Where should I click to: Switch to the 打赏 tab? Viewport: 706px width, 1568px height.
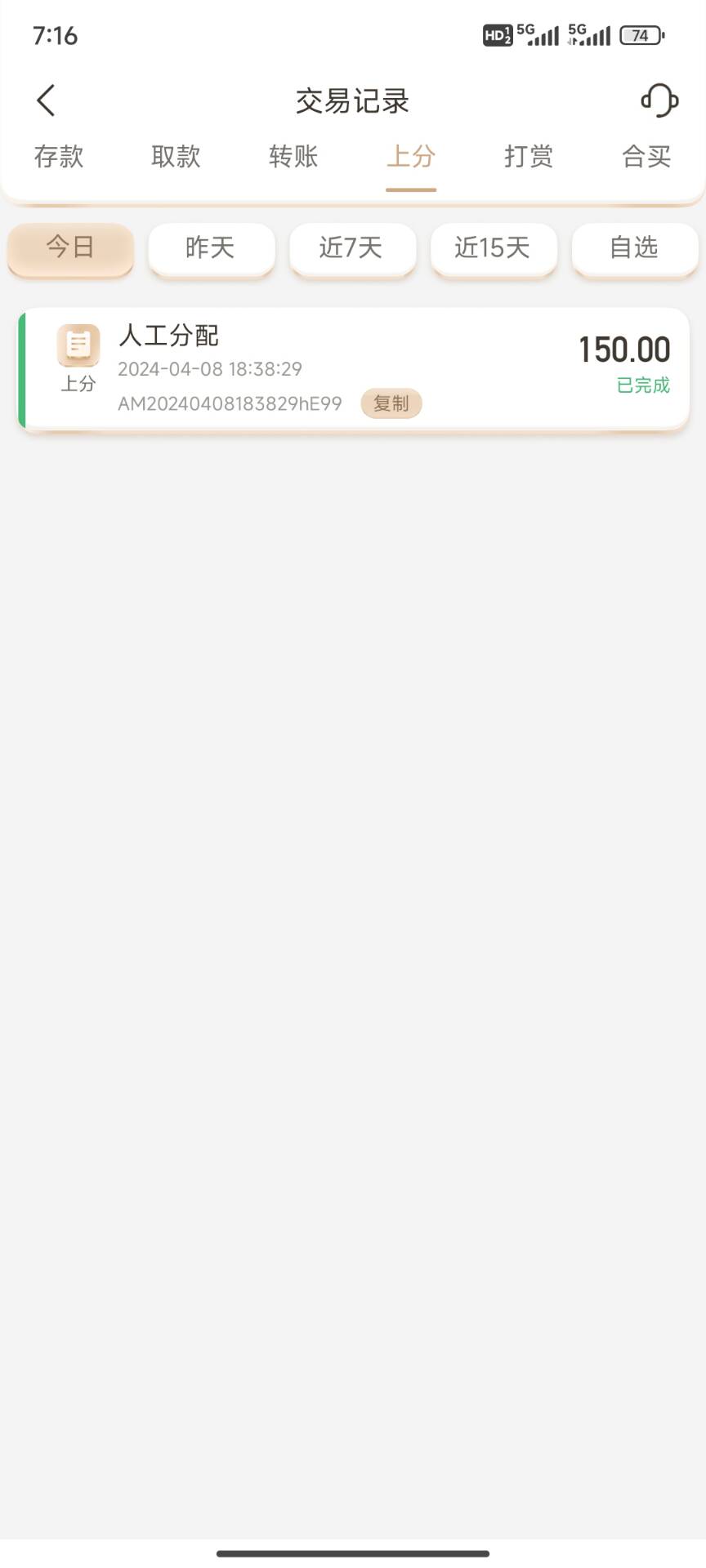click(529, 156)
